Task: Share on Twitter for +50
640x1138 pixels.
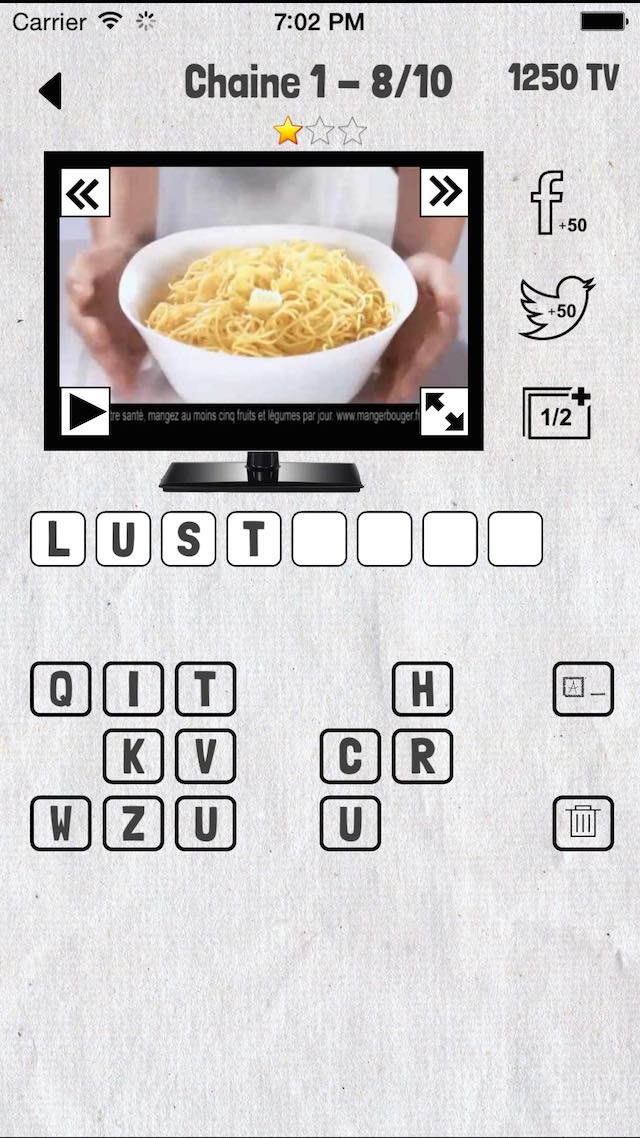Action: [x=556, y=309]
